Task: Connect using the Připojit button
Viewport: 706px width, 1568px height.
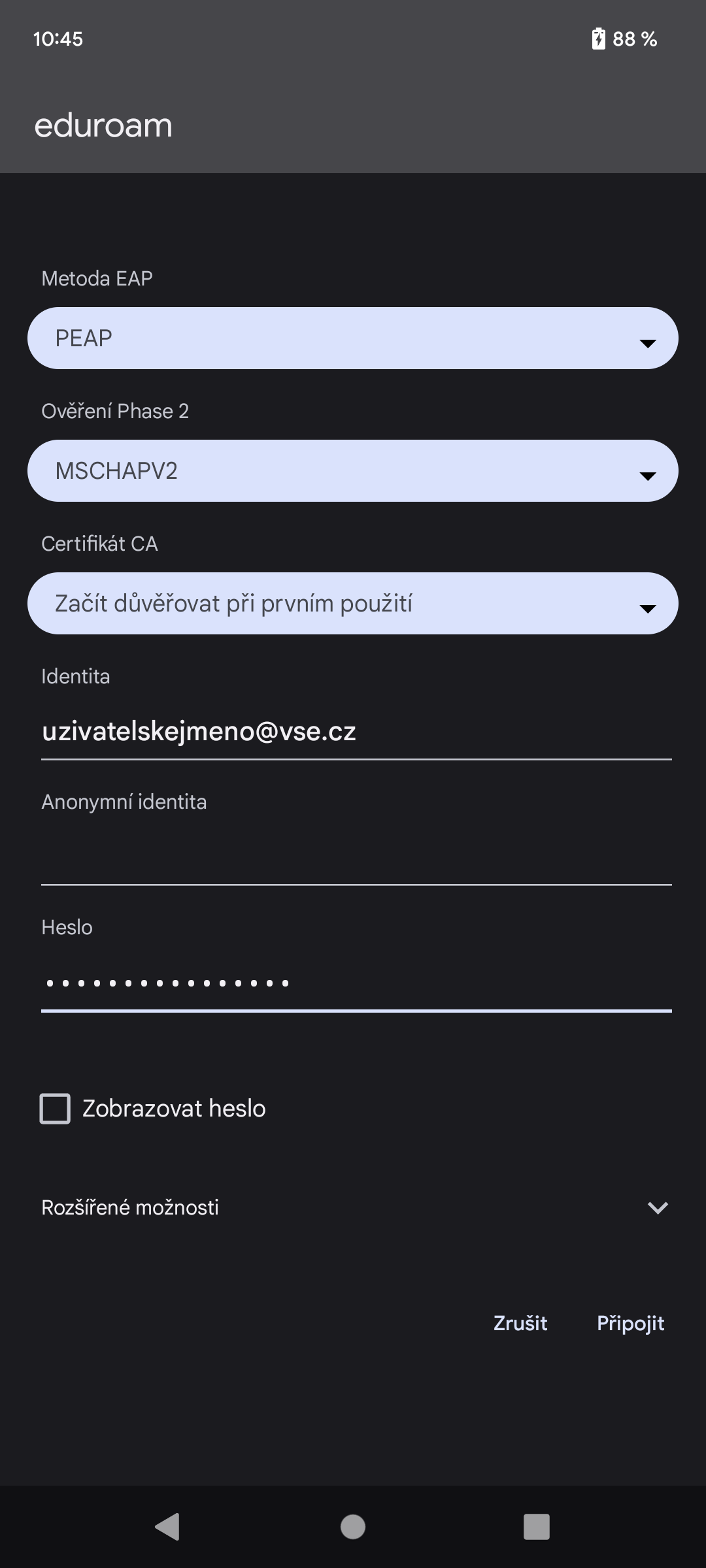Action: pos(630,1323)
